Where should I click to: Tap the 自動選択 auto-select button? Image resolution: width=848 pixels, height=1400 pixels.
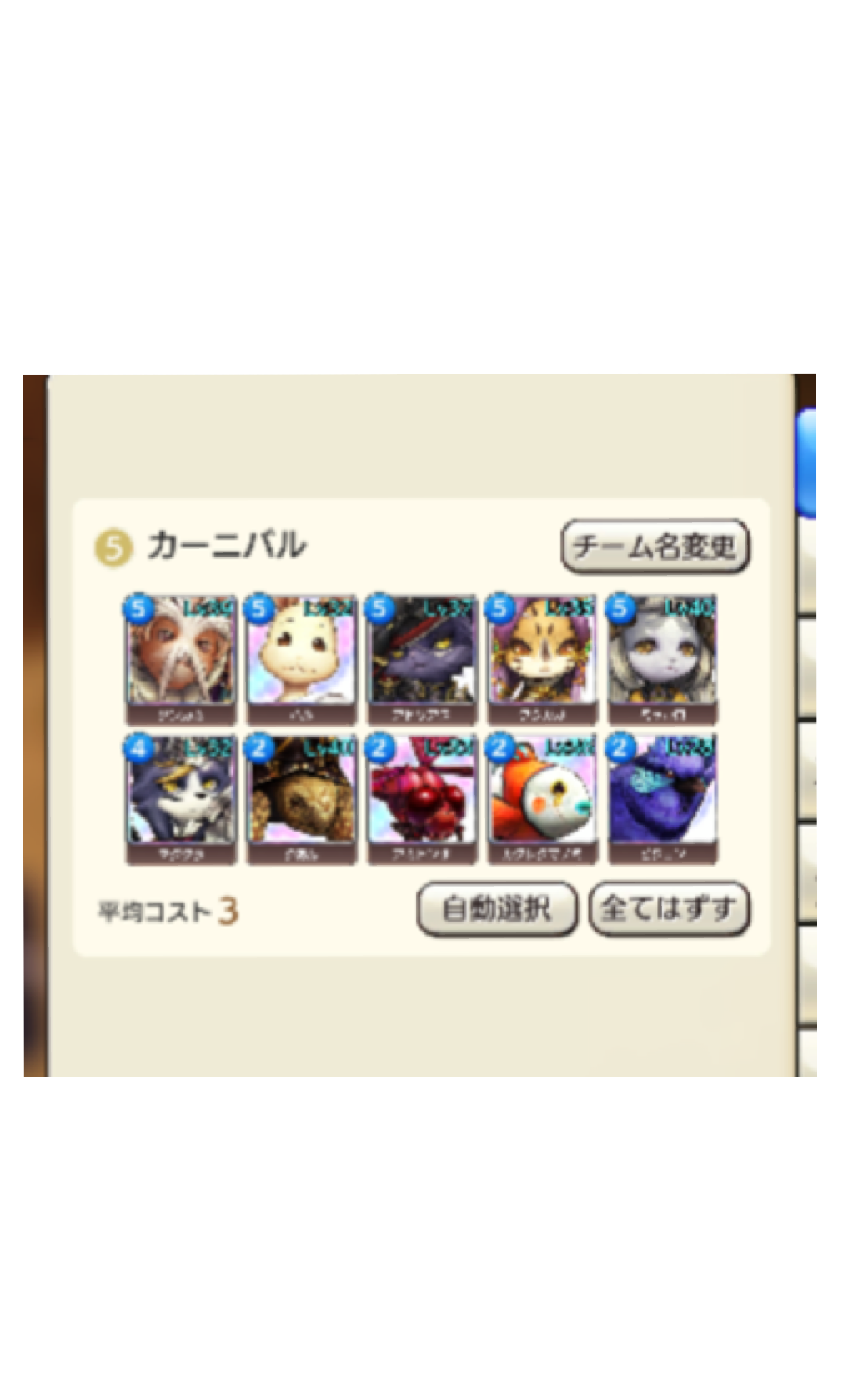(x=497, y=908)
